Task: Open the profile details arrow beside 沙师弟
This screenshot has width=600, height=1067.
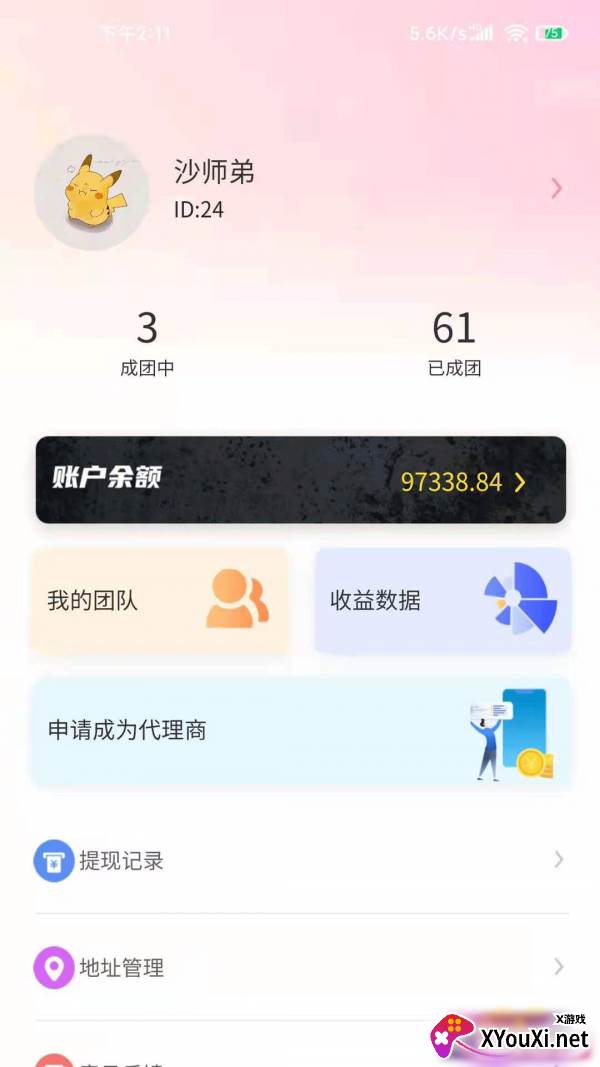Action: tap(557, 188)
